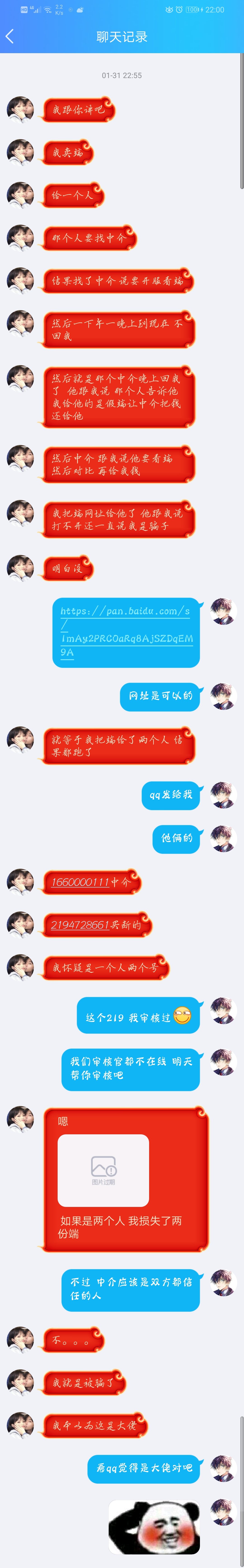Open sender avatar beside "我跟你讲吧"
This screenshot has height=1568, width=244.
click(x=20, y=109)
